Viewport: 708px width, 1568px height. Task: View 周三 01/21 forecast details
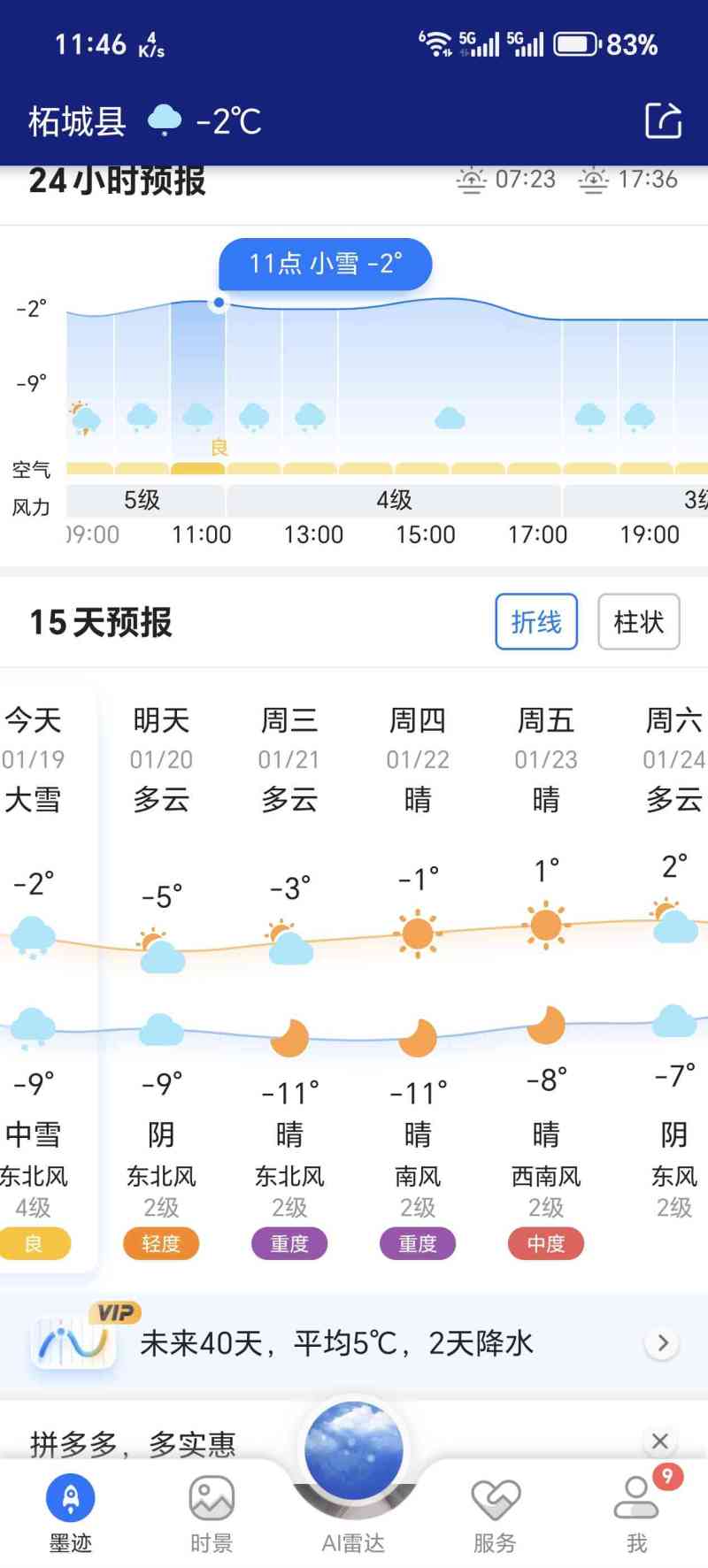tap(289, 759)
